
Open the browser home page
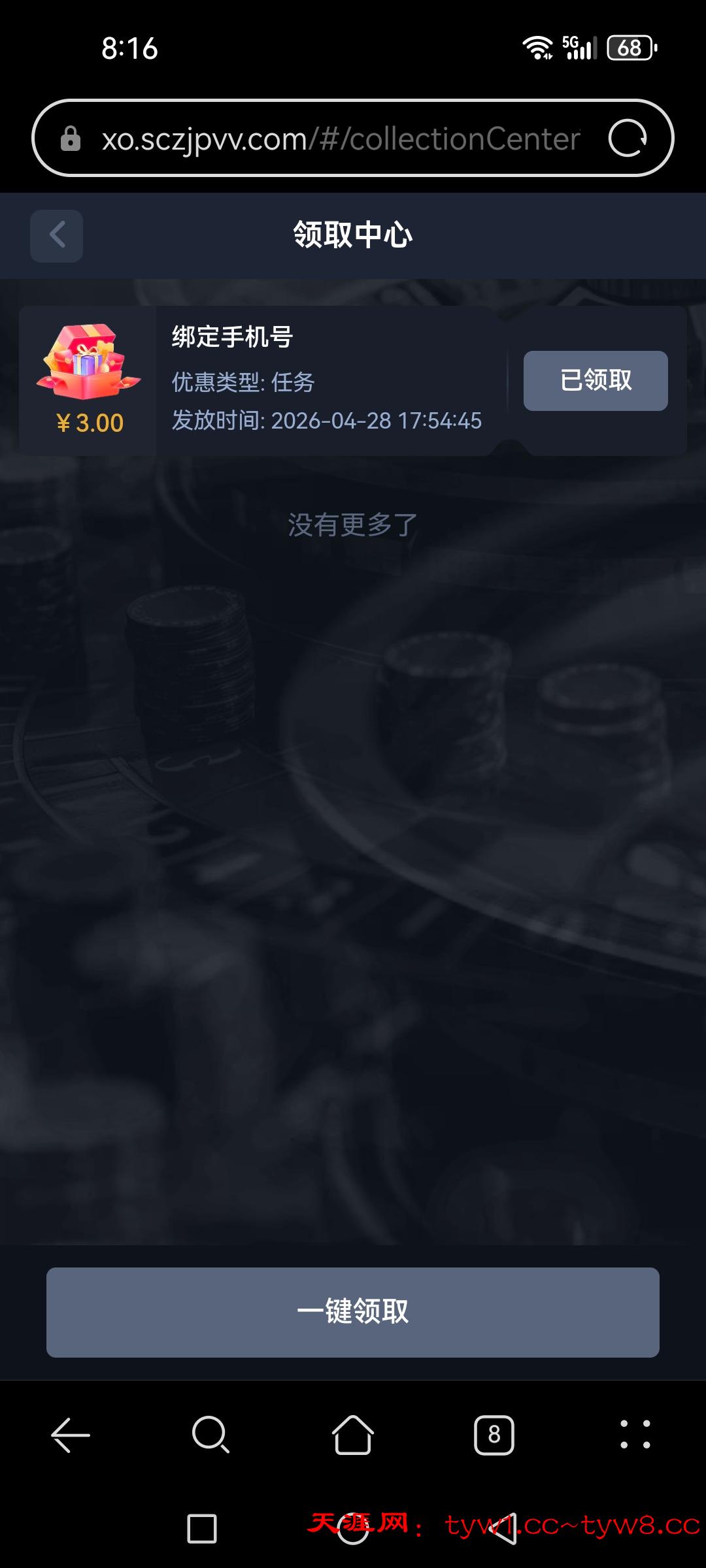353,1435
